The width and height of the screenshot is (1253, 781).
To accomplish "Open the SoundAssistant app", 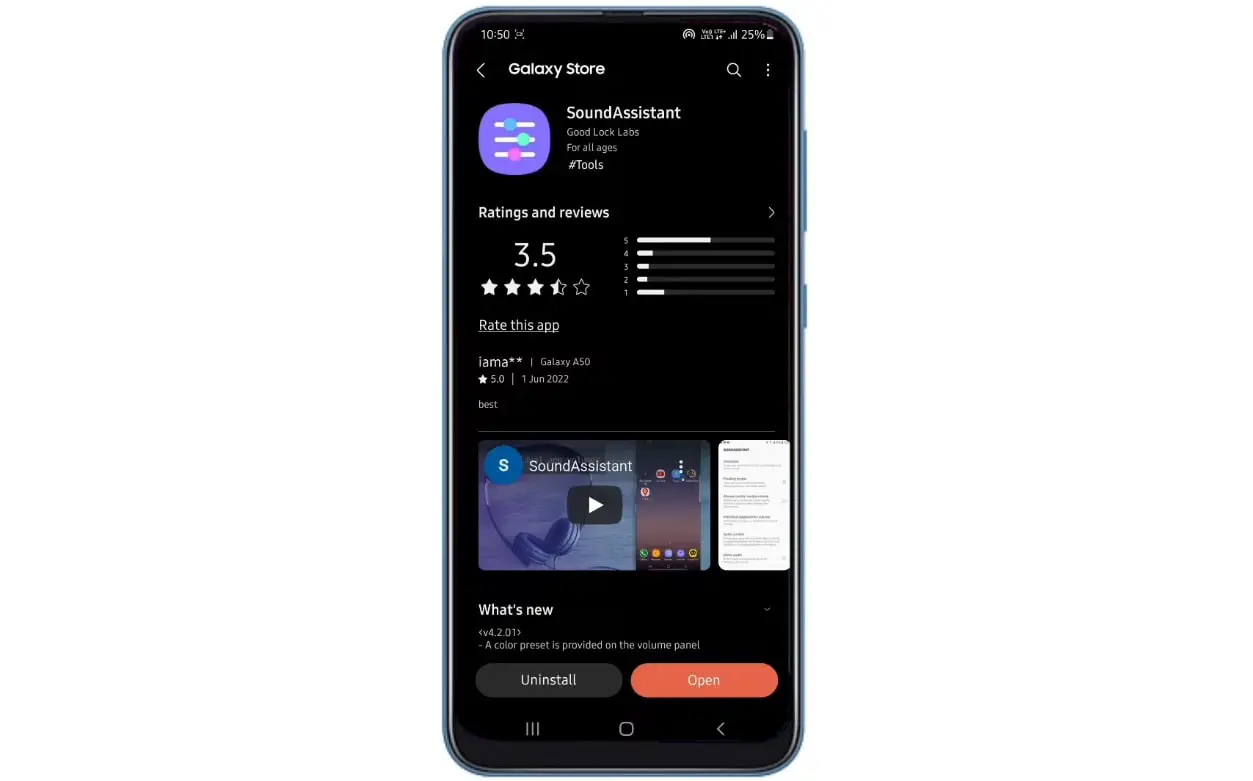I will [x=703, y=680].
